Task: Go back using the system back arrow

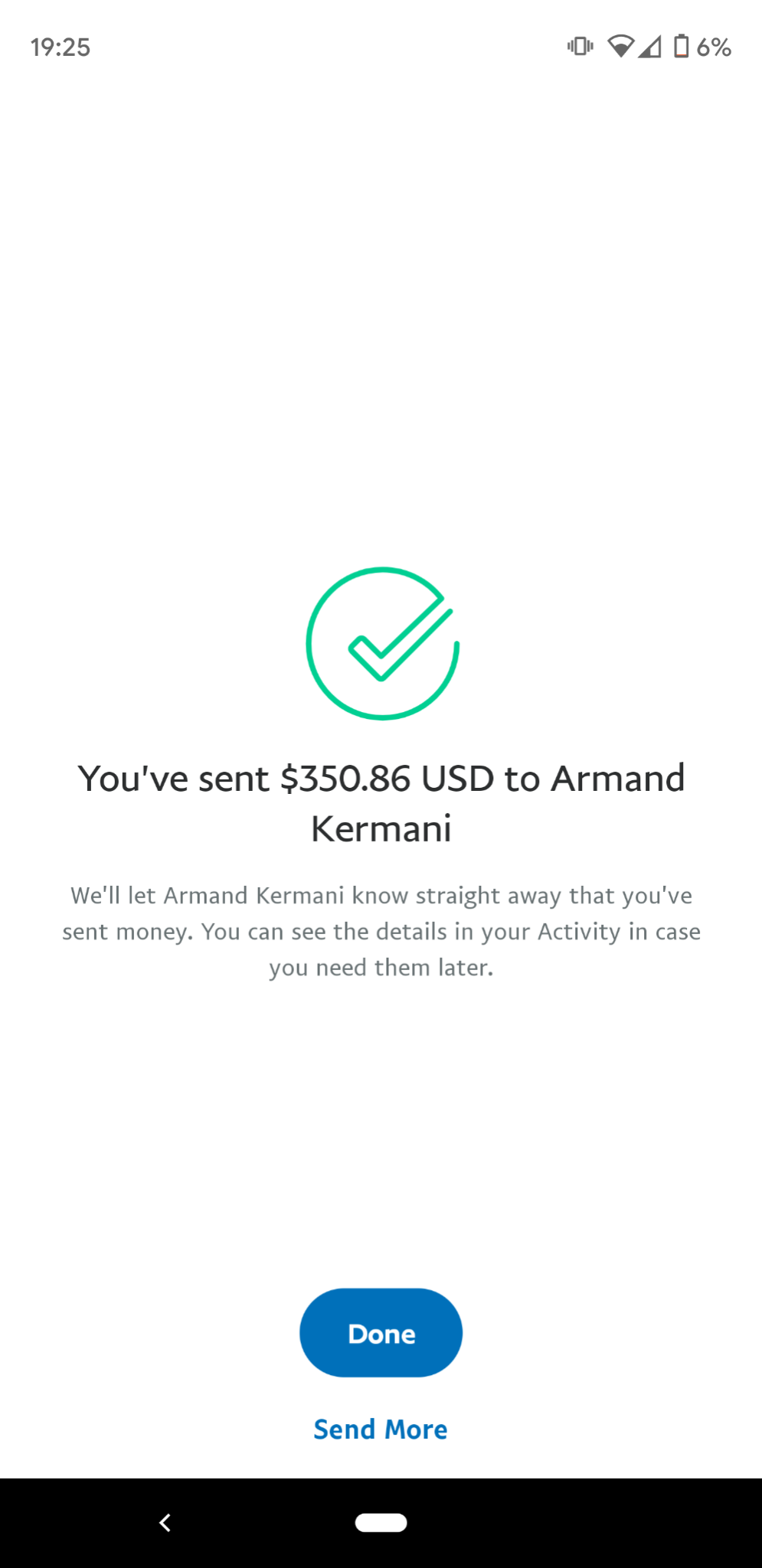Action: tap(165, 1523)
